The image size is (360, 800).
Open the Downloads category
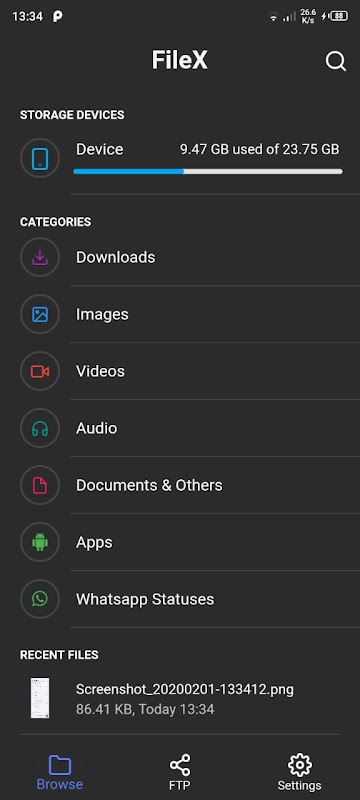click(180, 257)
